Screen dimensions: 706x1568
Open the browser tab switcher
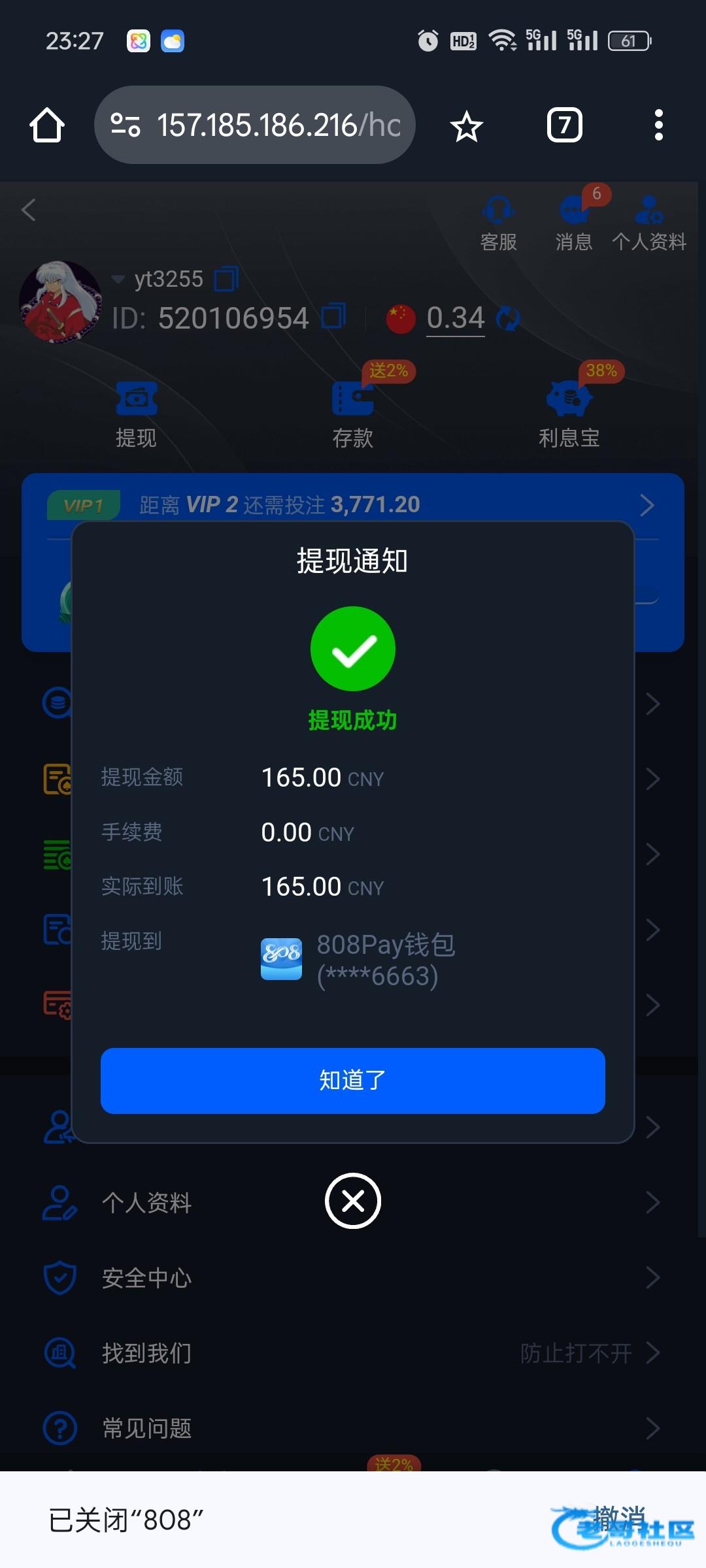(x=564, y=125)
